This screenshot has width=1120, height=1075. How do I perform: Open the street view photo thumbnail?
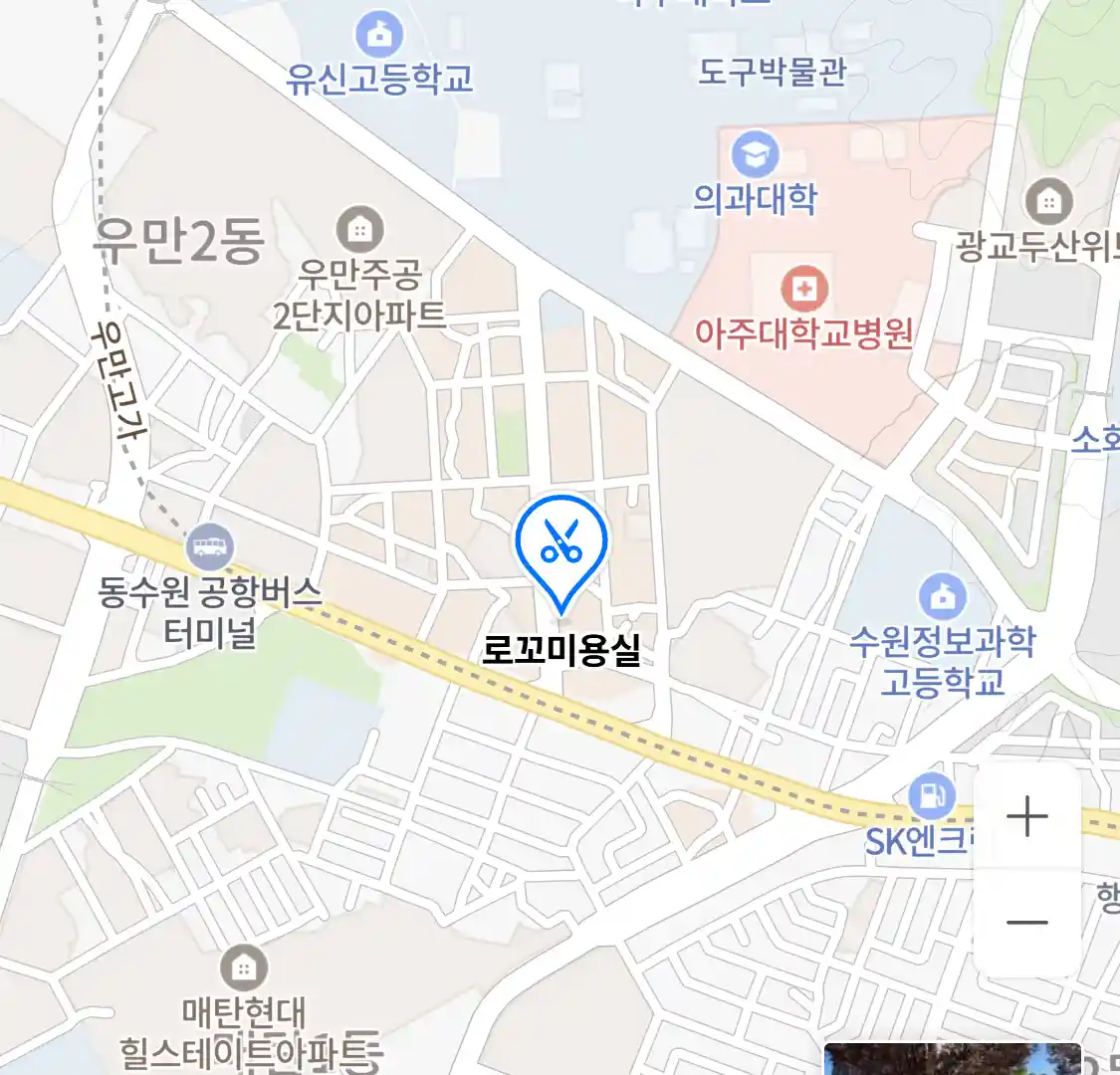(951, 1059)
